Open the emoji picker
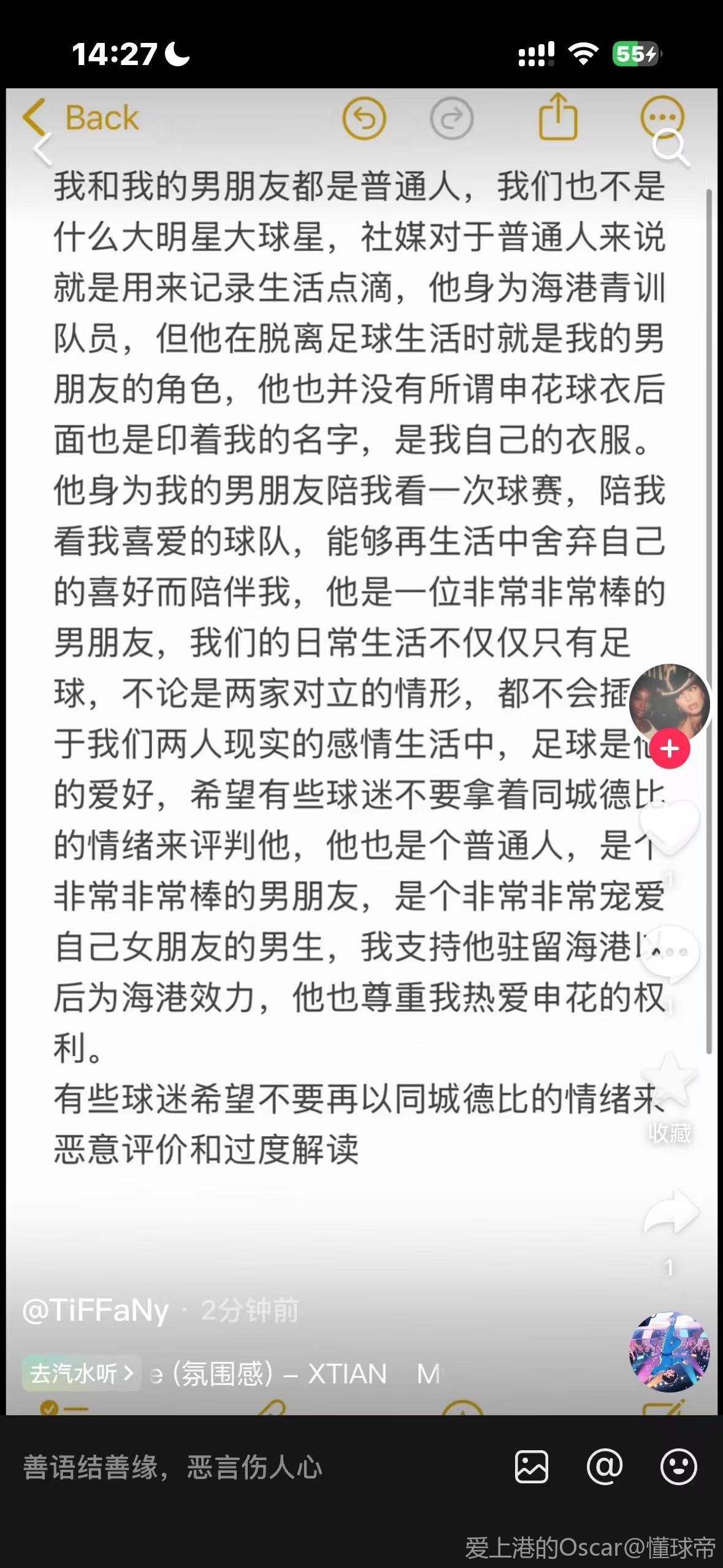 tap(678, 1467)
